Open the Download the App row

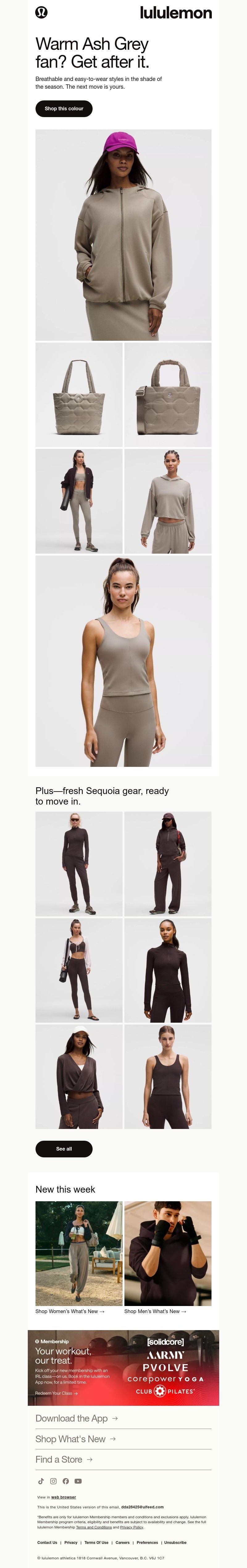[77, 1418]
